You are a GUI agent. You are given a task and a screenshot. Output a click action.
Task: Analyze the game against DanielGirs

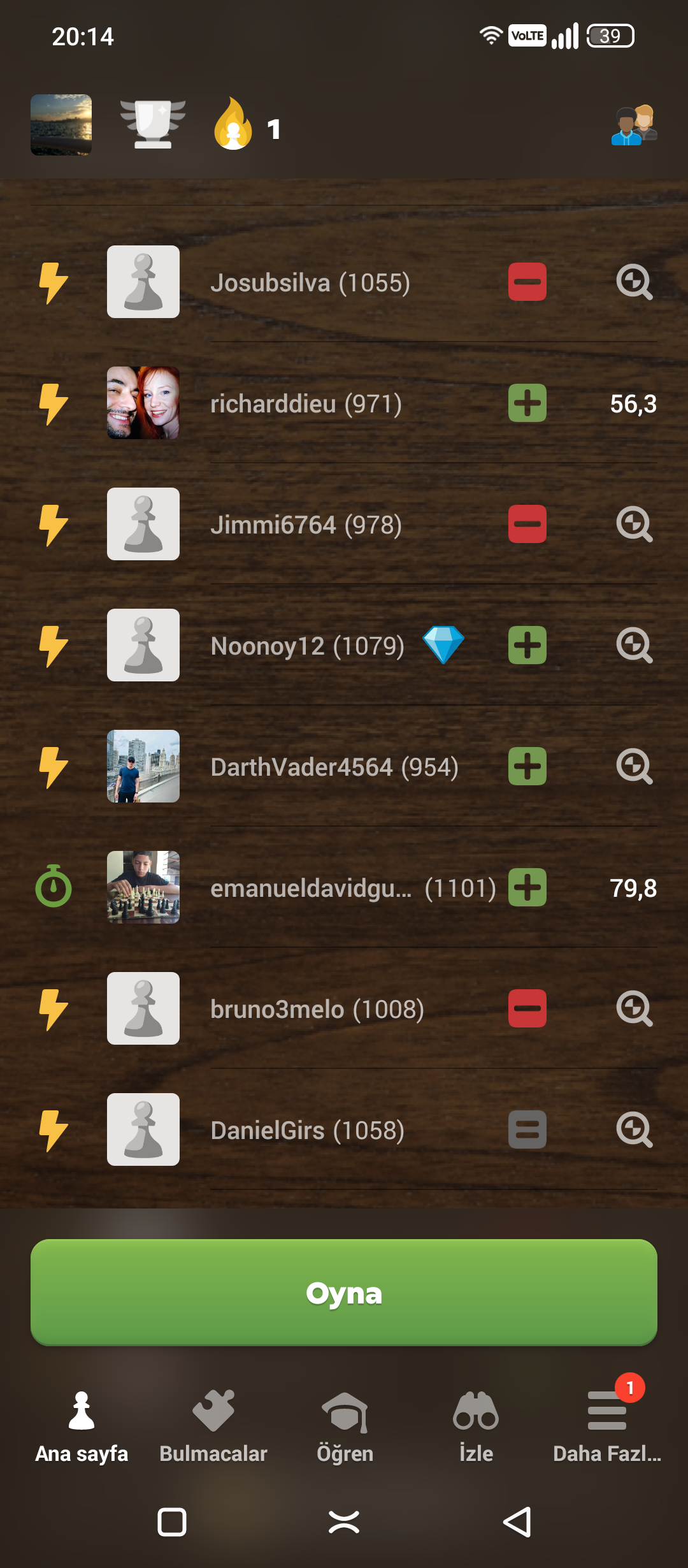coord(634,1130)
